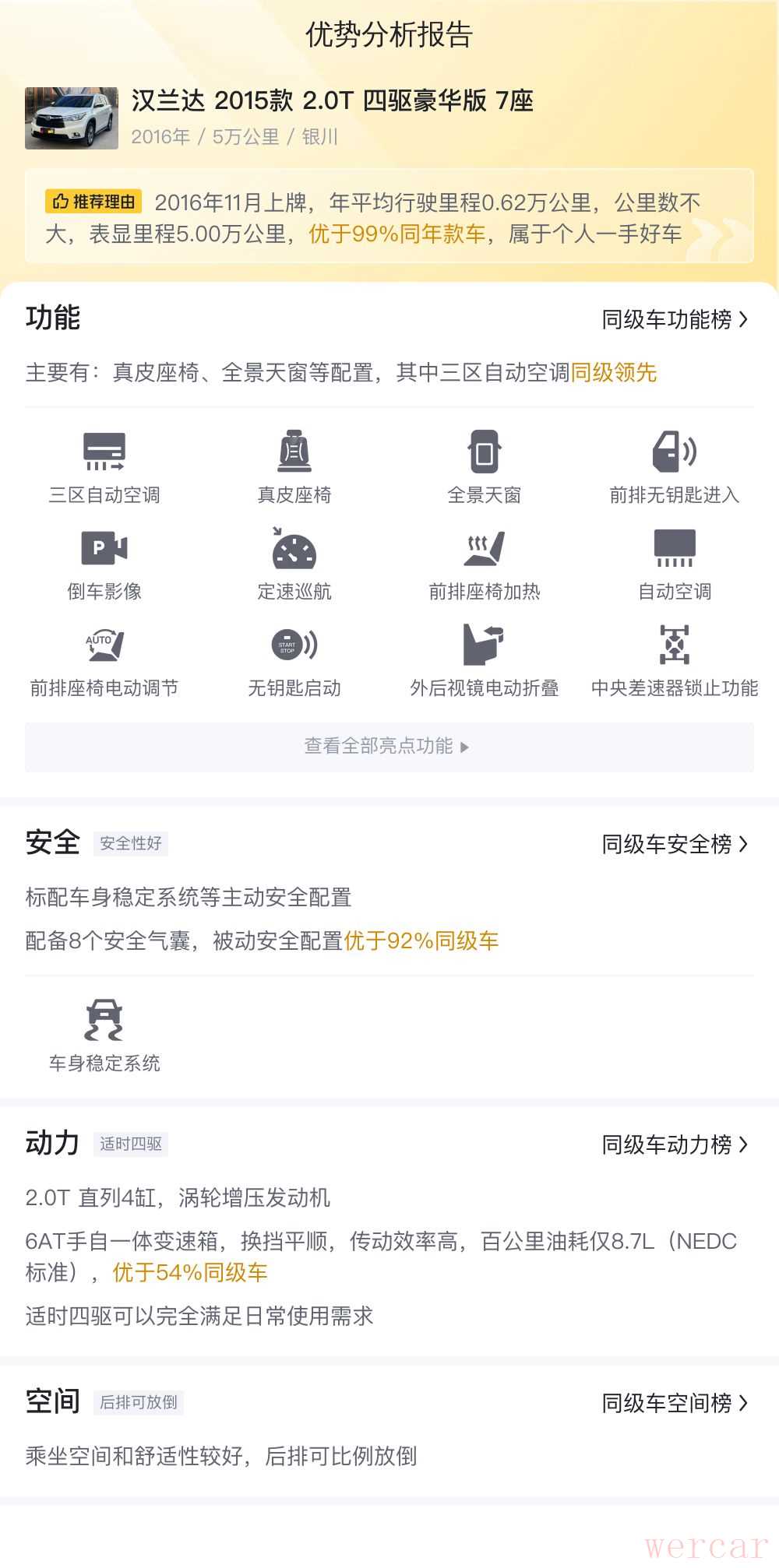Go to the 同级车空间榜 ranking
779x1568 pixels.
[x=674, y=1403]
